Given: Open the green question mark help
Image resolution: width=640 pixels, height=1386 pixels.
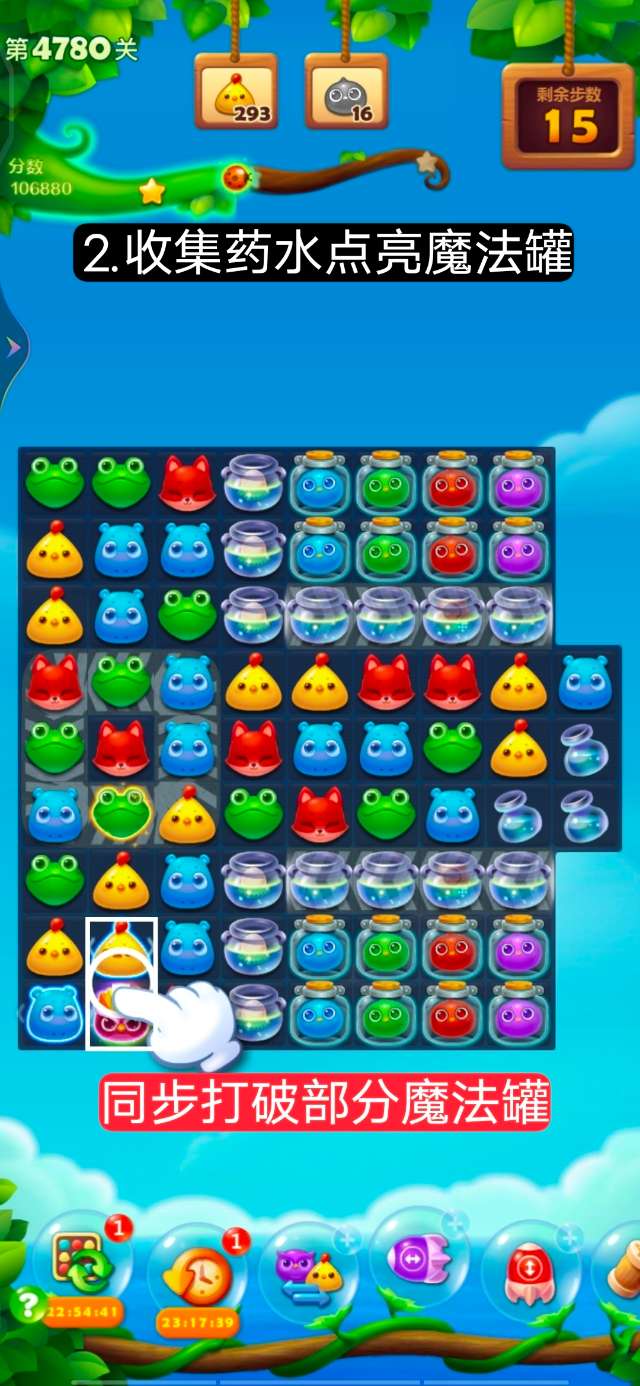Looking at the screenshot, I should pos(28,1303).
